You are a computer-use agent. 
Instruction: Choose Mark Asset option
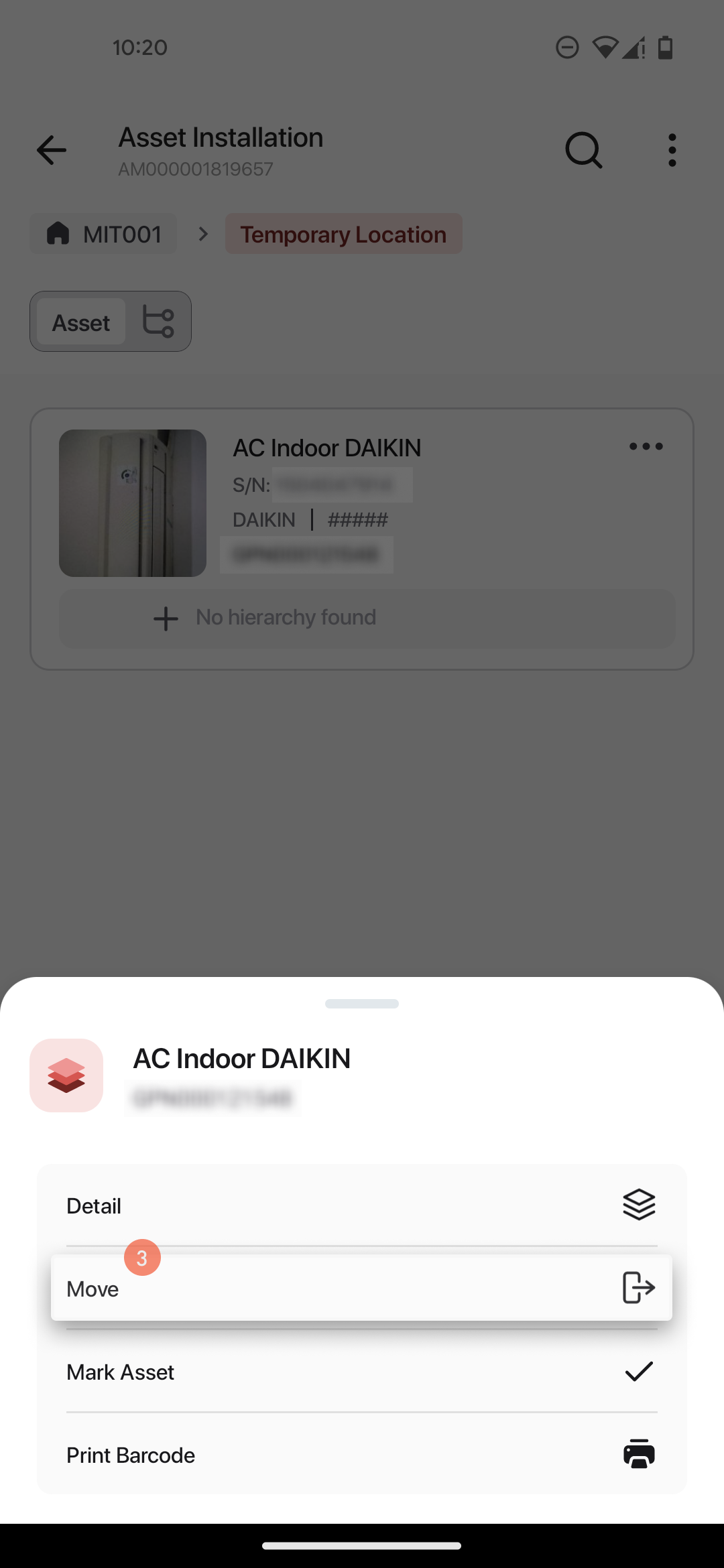click(361, 1372)
